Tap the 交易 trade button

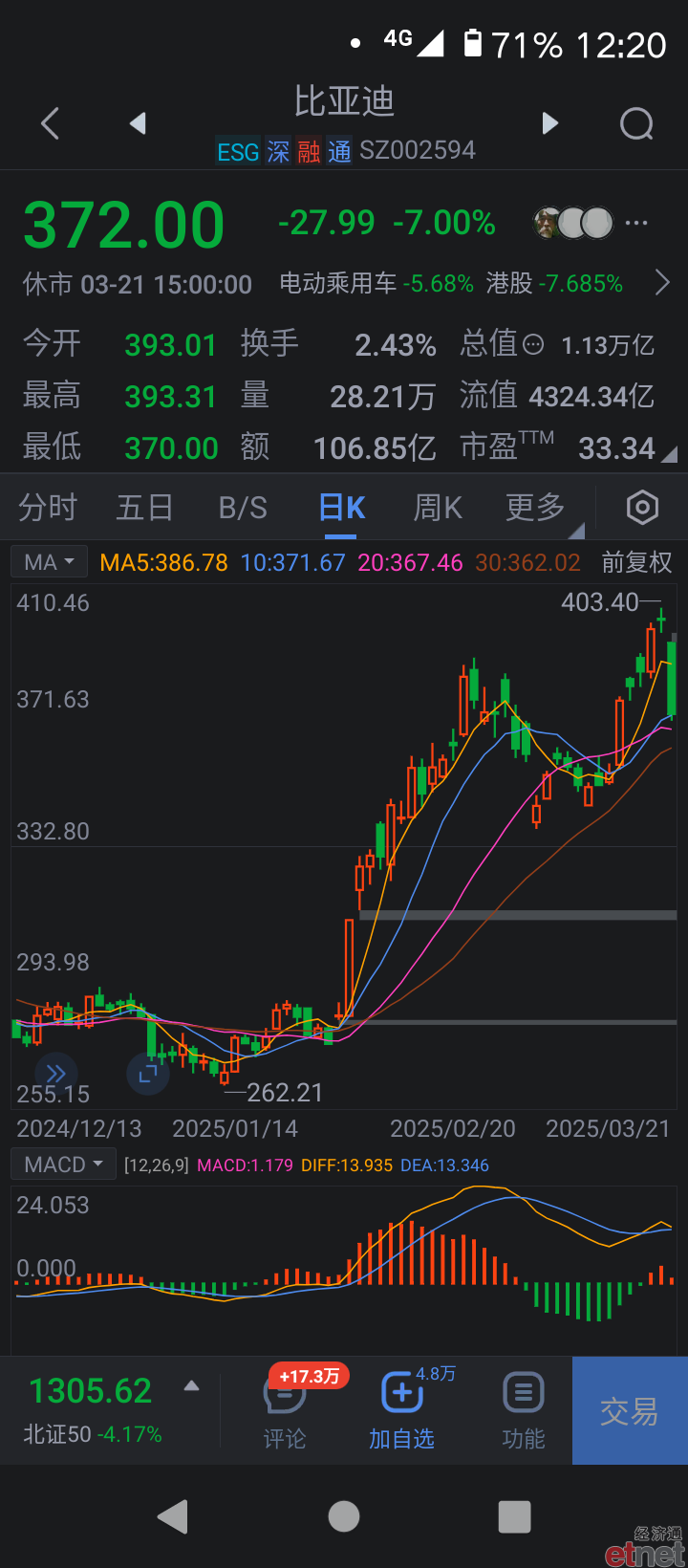pyautogui.click(x=630, y=1411)
